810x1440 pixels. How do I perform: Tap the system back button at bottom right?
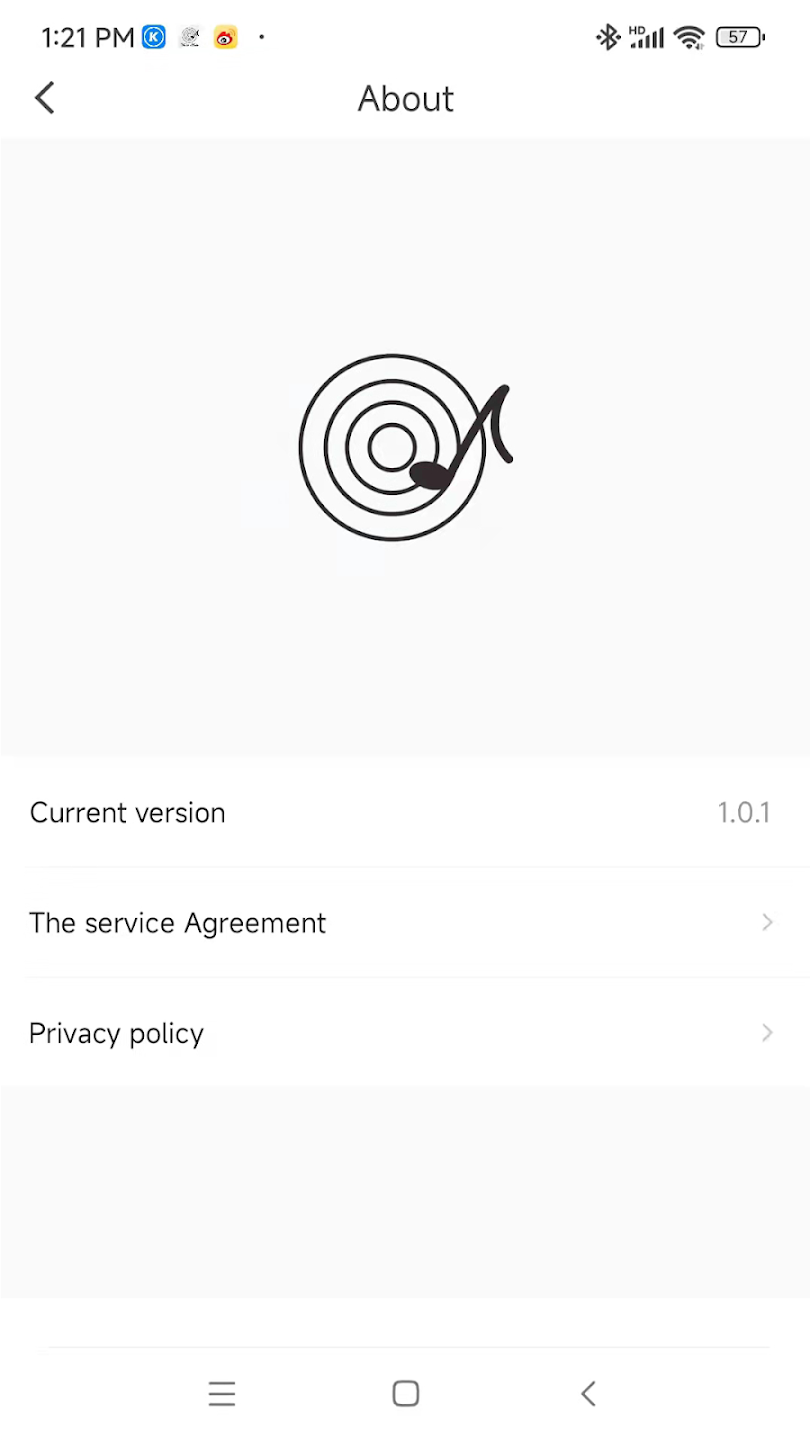pyautogui.click(x=588, y=1393)
